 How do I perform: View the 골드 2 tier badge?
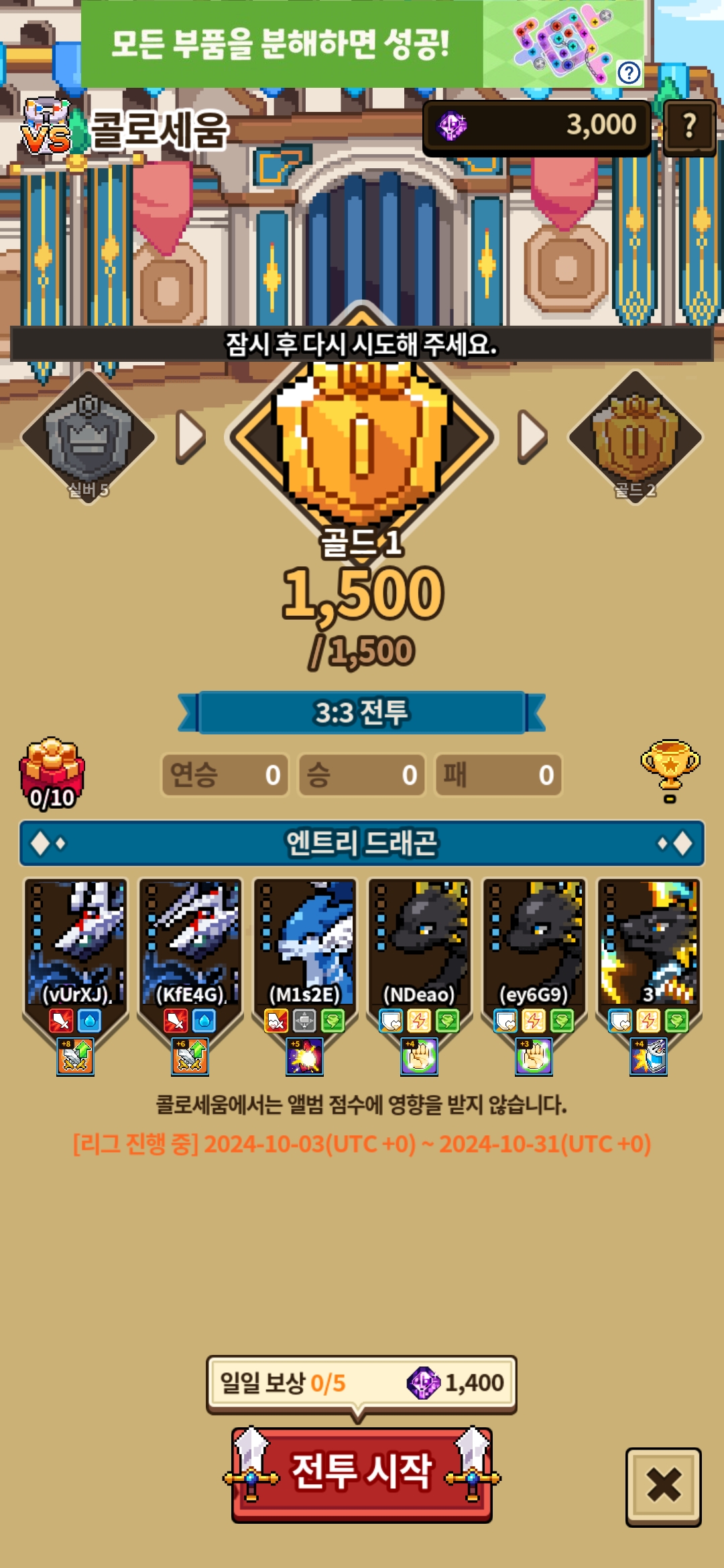(x=636, y=437)
